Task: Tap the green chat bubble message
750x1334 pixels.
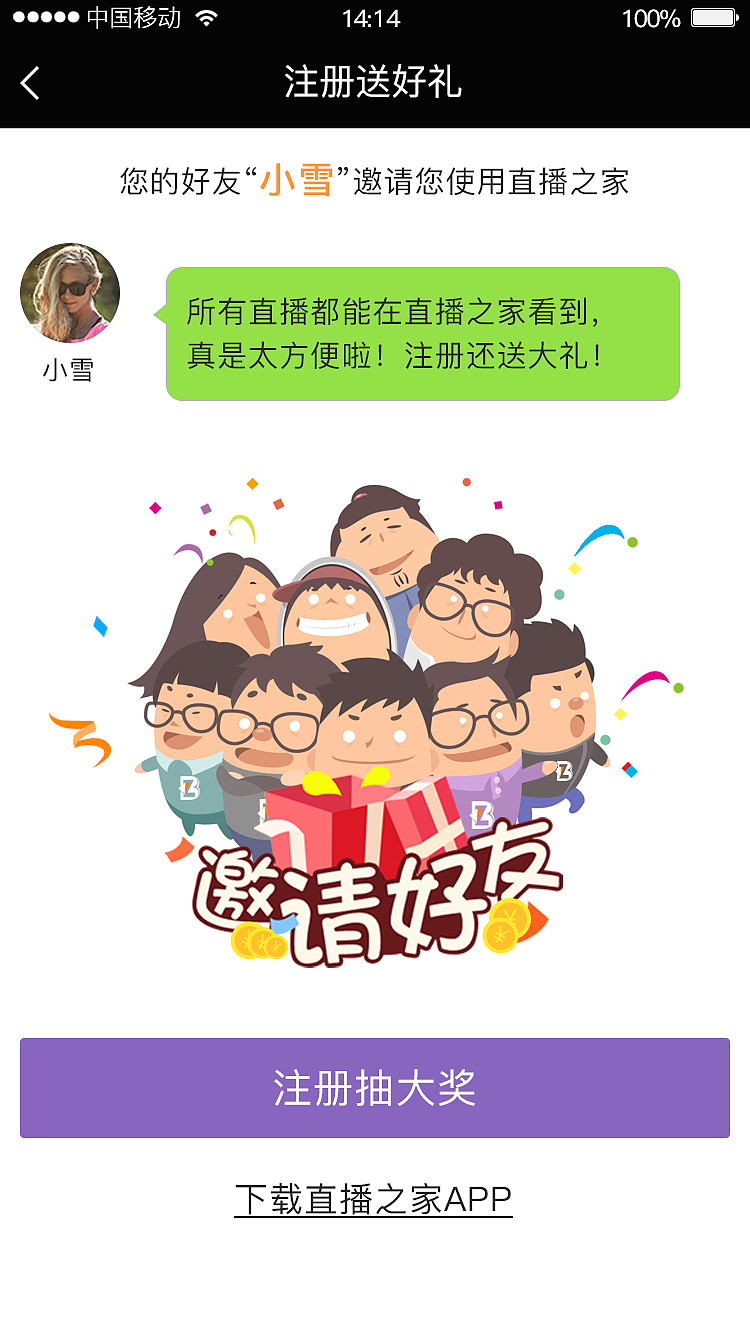Action: tap(422, 335)
